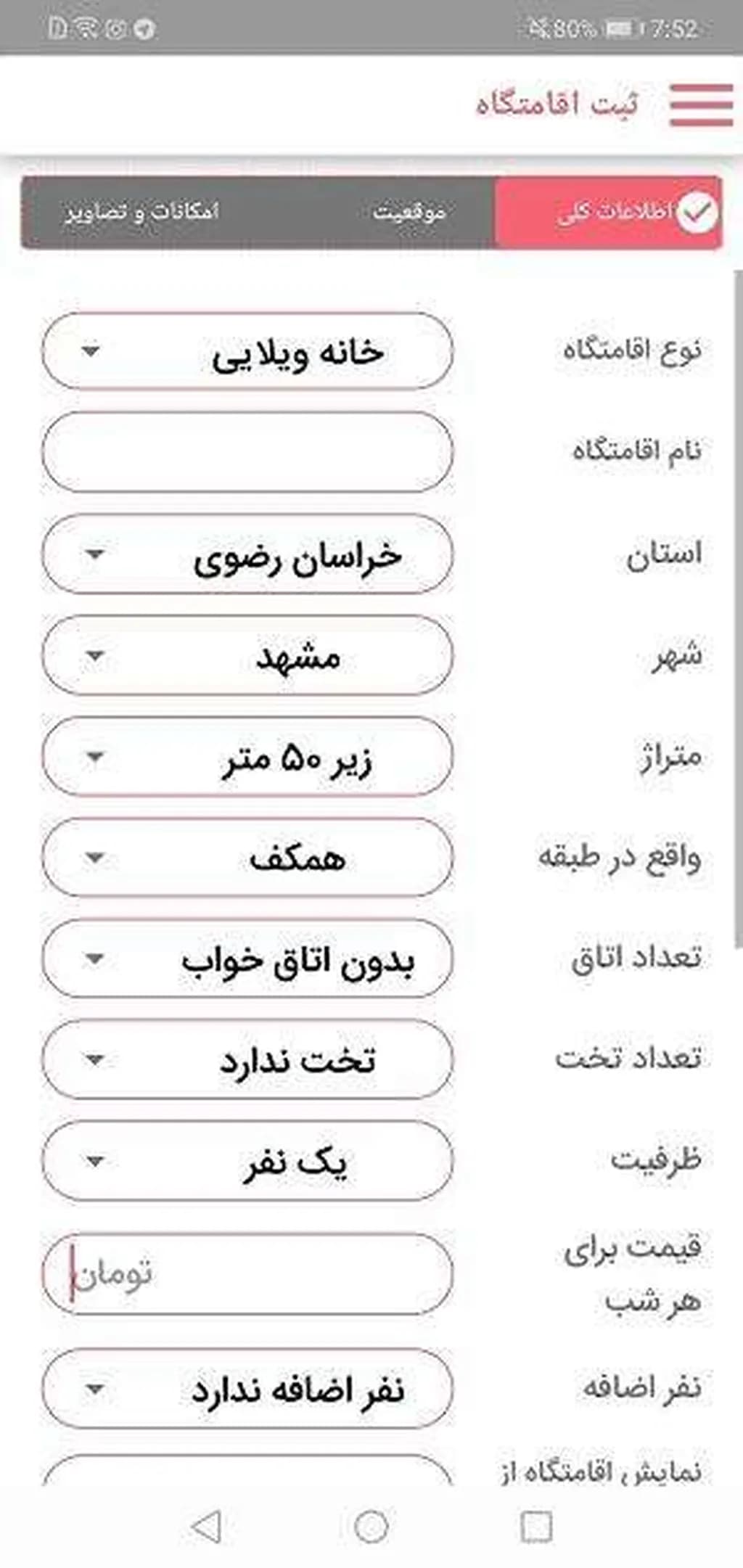Expand the تعداد اتاق dropdown
Image resolution: width=743 pixels, height=1568 pixels.
[247, 959]
